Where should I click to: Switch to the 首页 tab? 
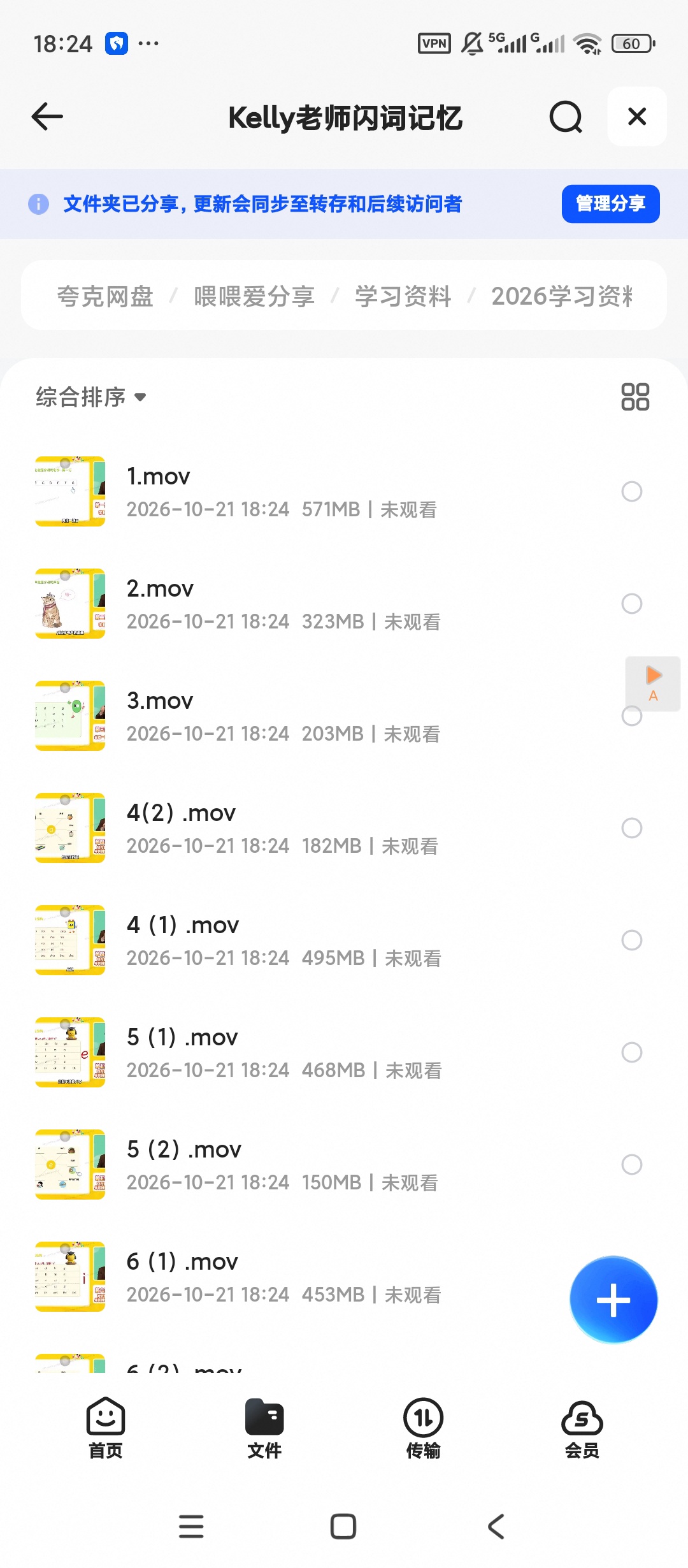[x=106, y=1428]
